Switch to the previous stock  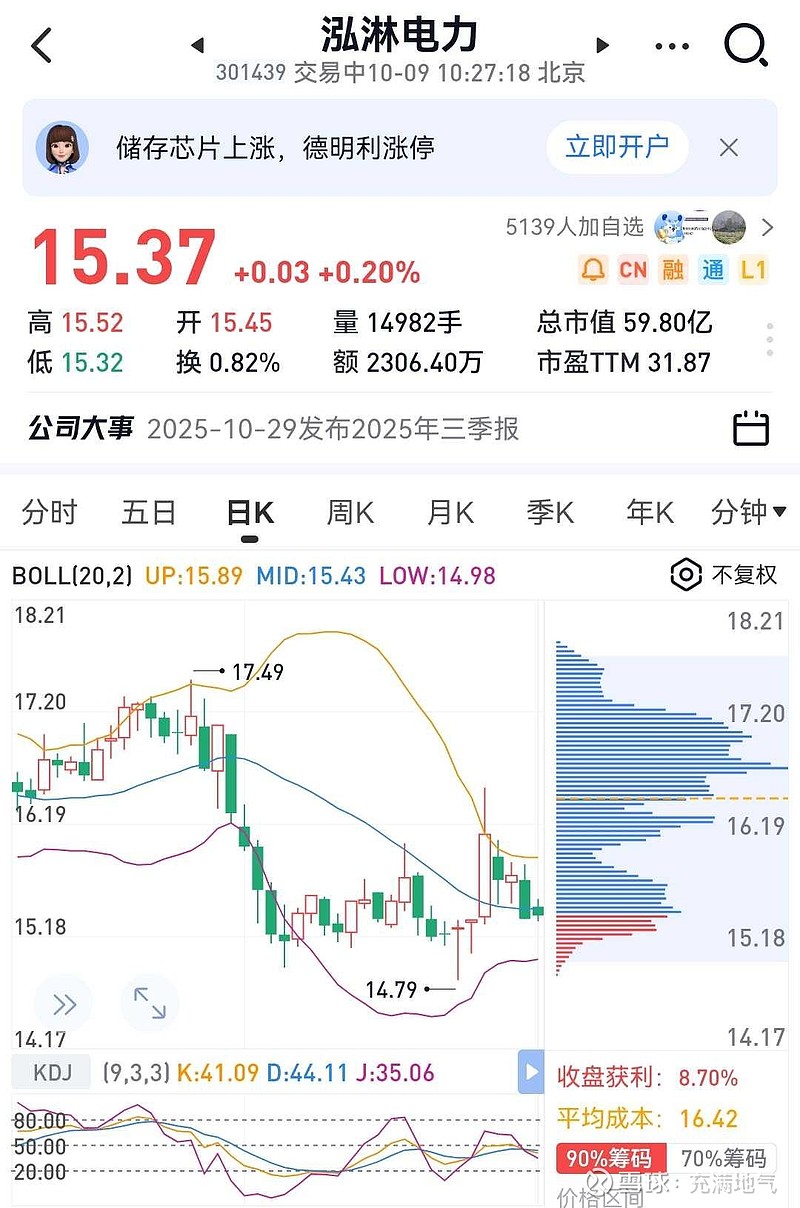(197, 45)
